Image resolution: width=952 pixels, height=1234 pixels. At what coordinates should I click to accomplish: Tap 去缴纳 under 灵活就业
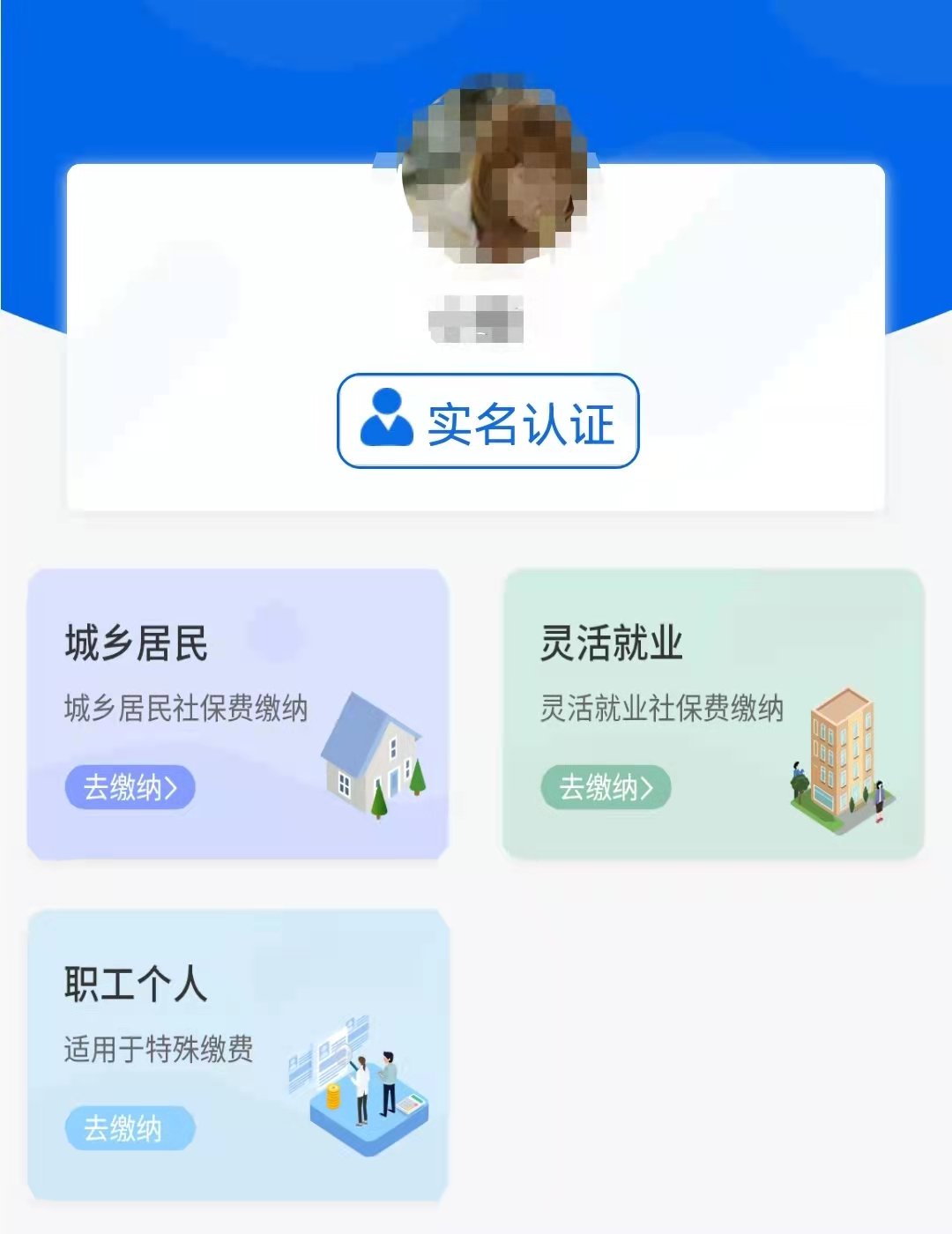pyautogui.click(x=606, y=786)
